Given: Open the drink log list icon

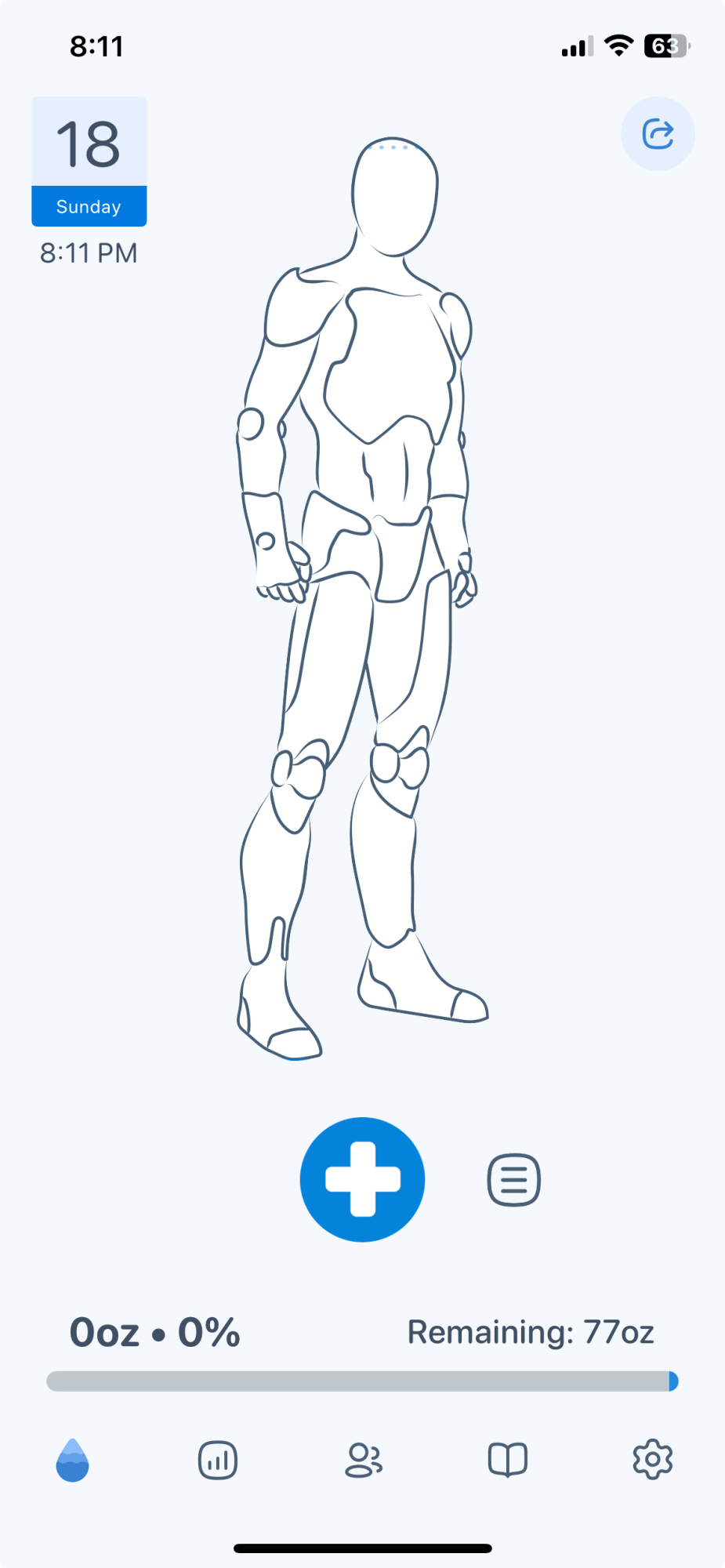Looking at the screenshot, I should pyautogui.click(x=513, y=1179).
